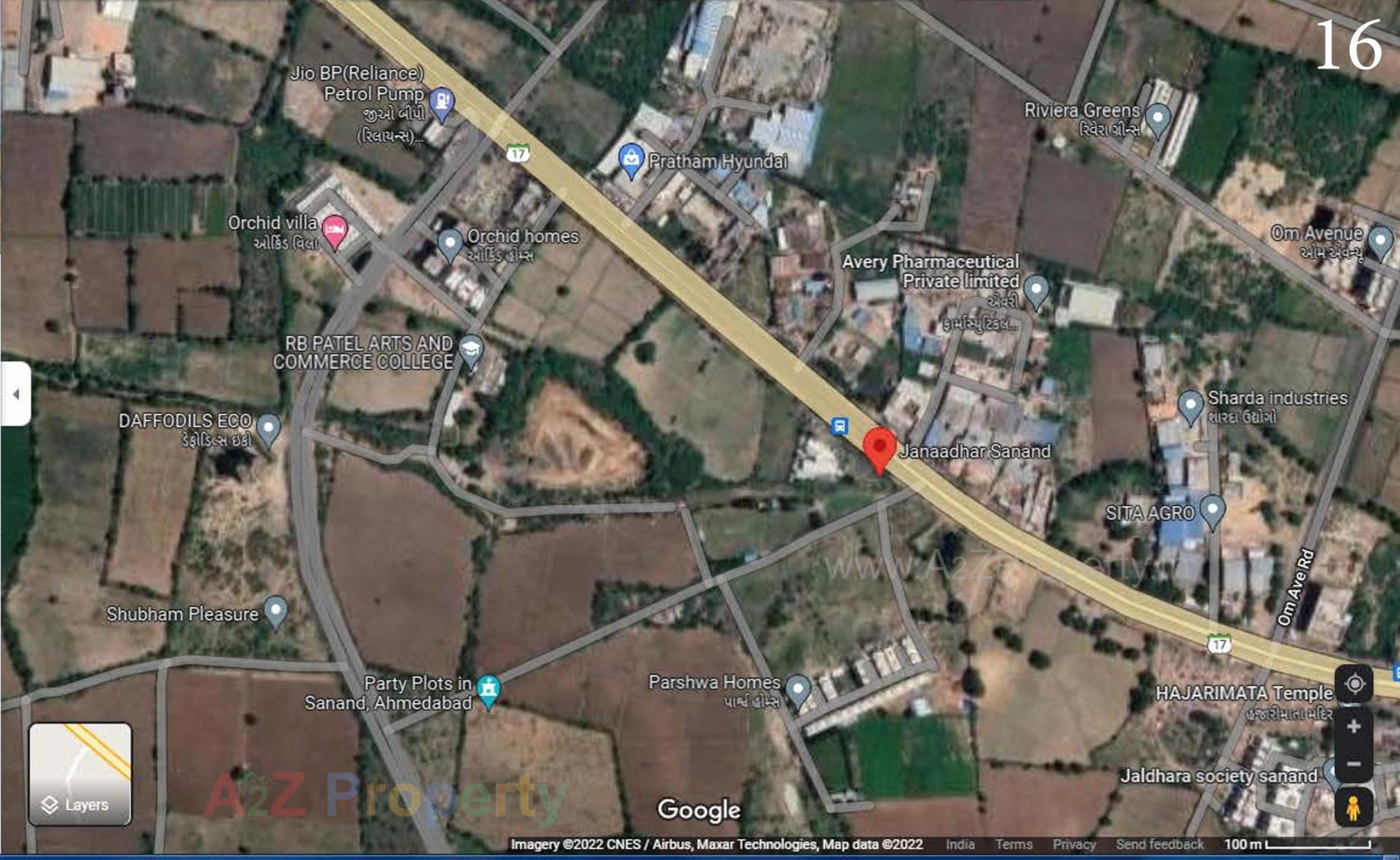
Task: Select the red Janaadhar Sanand pin
Action: [879, 448]
